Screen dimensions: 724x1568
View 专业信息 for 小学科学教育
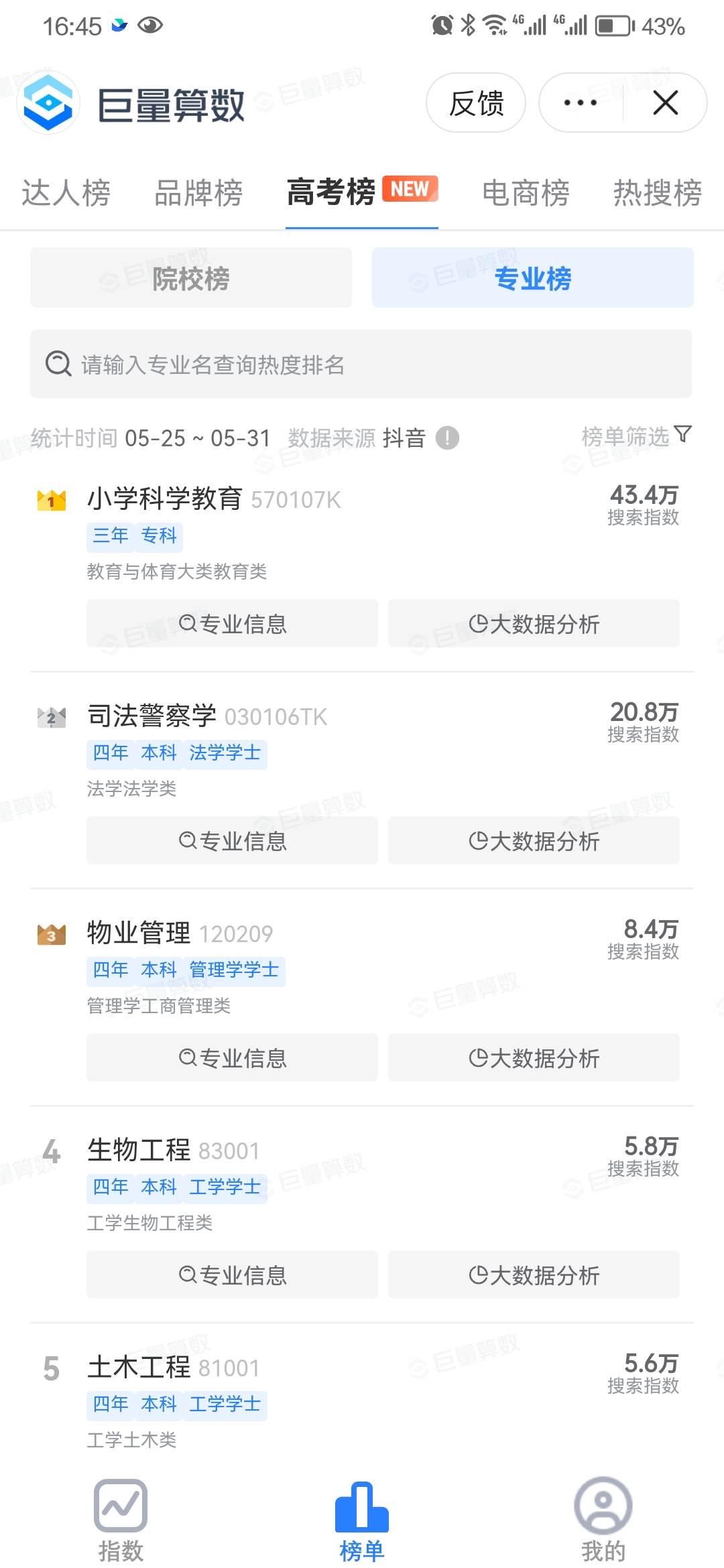click(232, 624)
